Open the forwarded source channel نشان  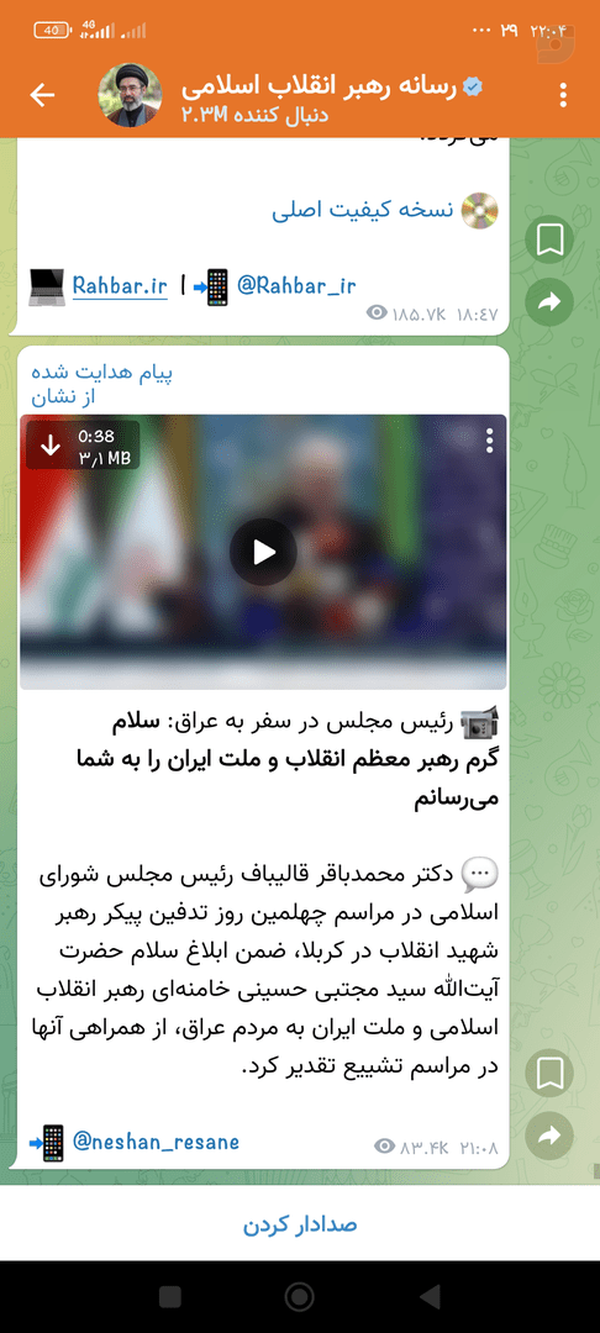[x=53, y=397]
